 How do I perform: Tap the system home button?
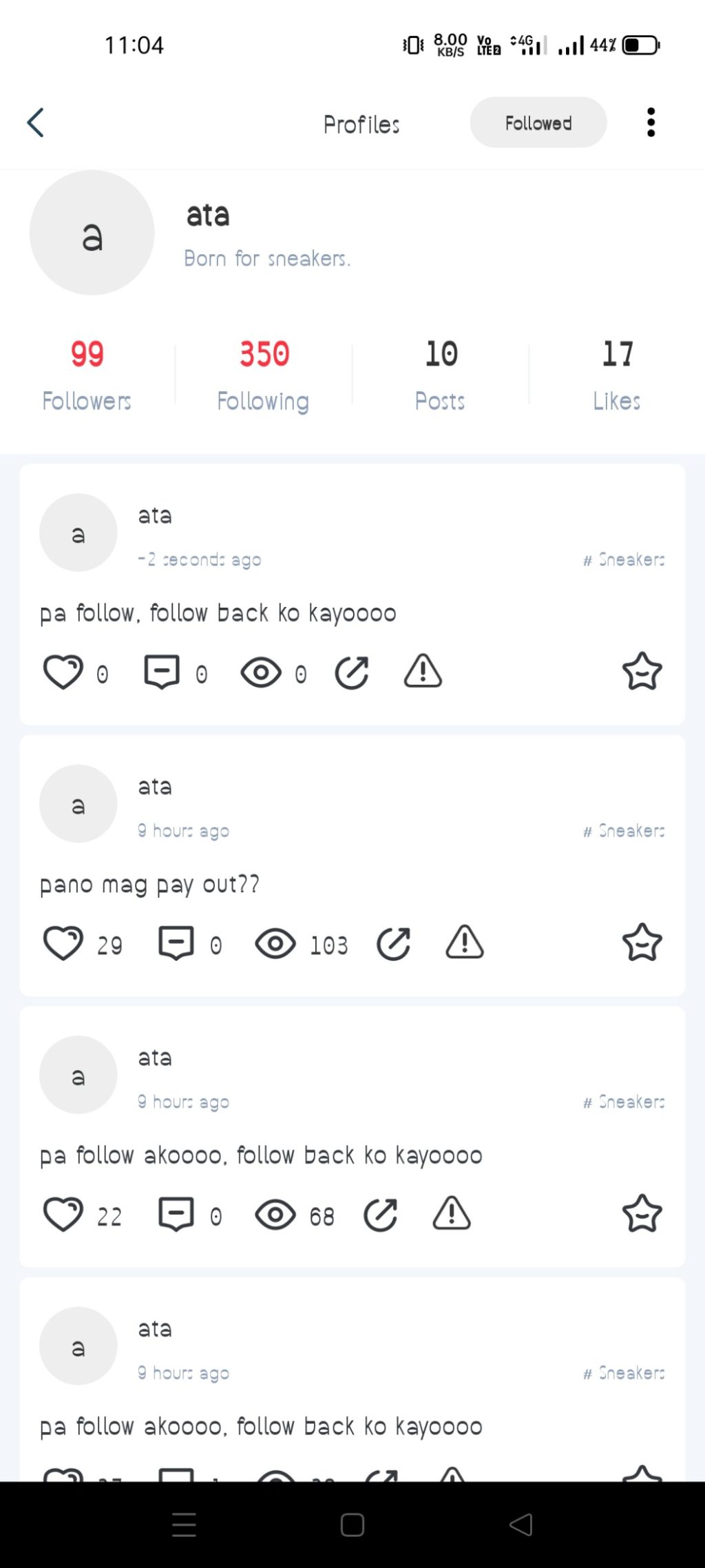352,1525
